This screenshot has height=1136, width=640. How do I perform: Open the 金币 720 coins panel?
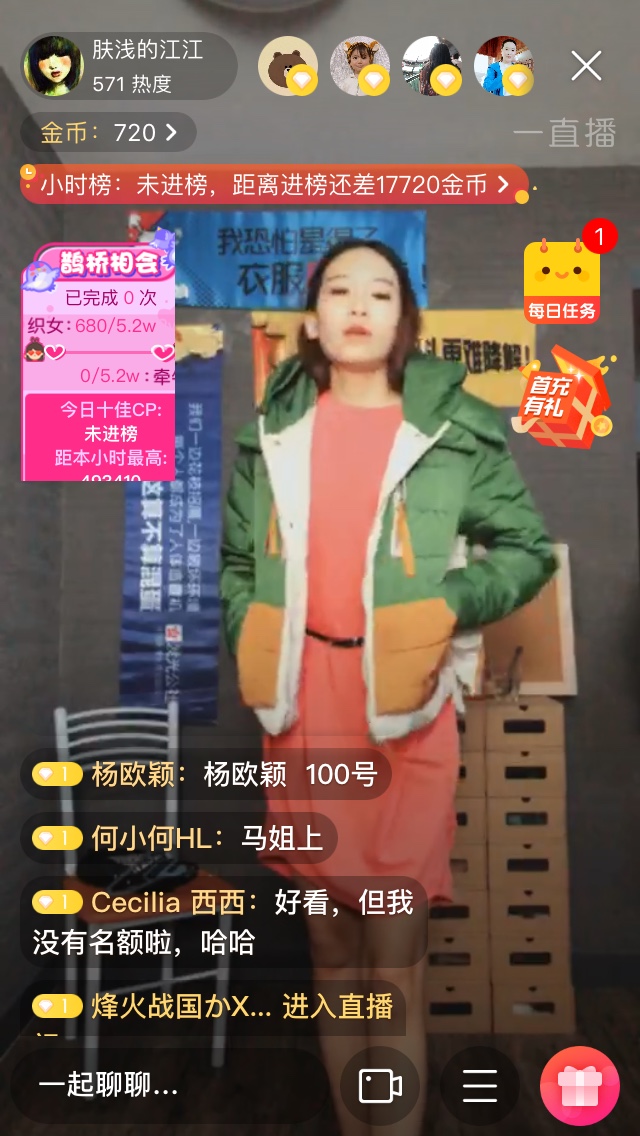(109, 133)
